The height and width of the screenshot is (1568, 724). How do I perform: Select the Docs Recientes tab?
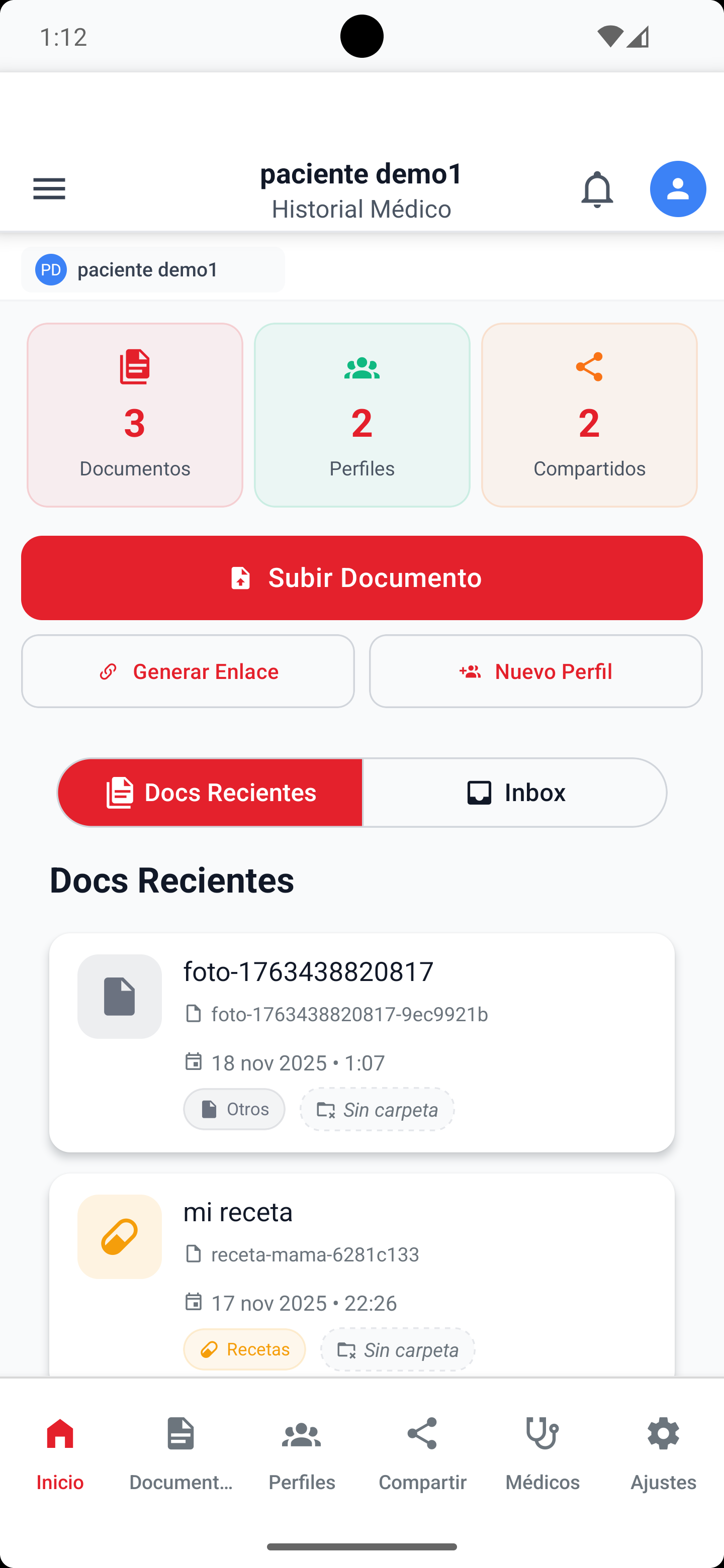pos(210,792)
